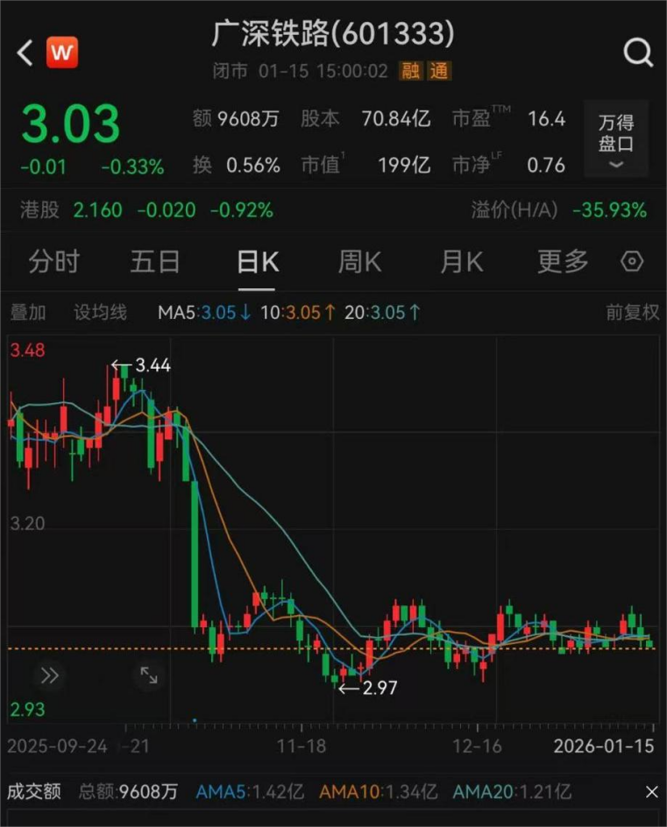Tap 叠加 to overlay another stock
This screenshot has height=827, width=667.
point(28,312)
